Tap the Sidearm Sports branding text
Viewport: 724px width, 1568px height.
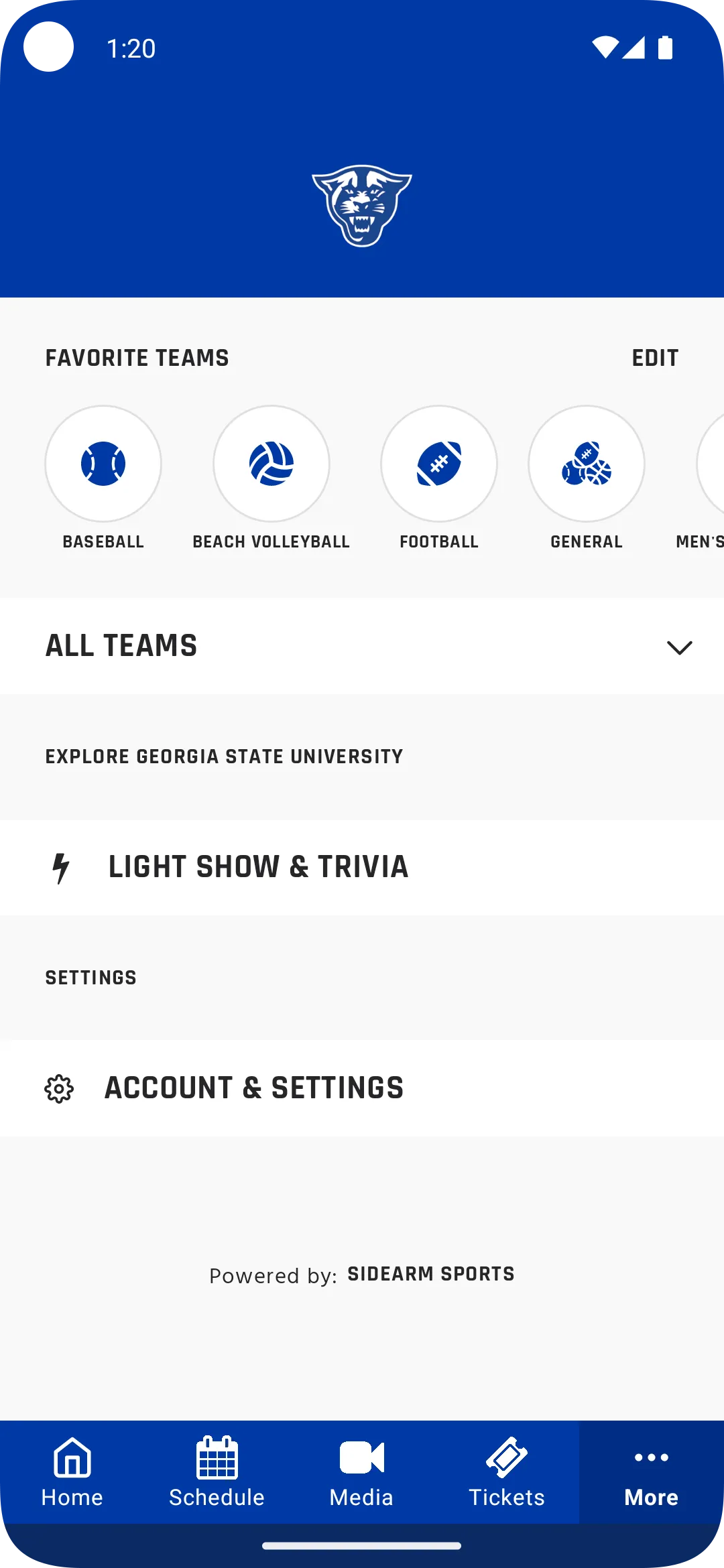pyautogui.click(x=430, y=1274)
